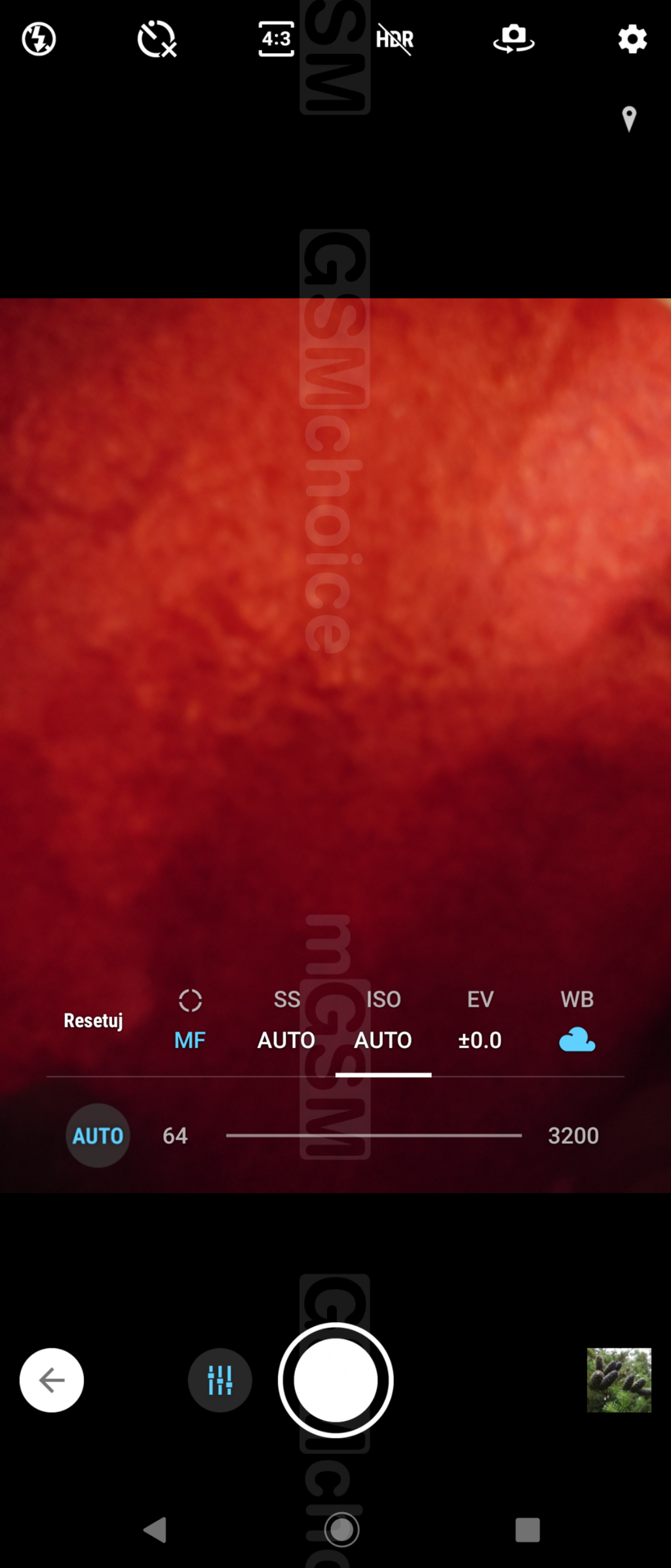
Task: Open the last photo thumbnail
Action: point(619,1380)
